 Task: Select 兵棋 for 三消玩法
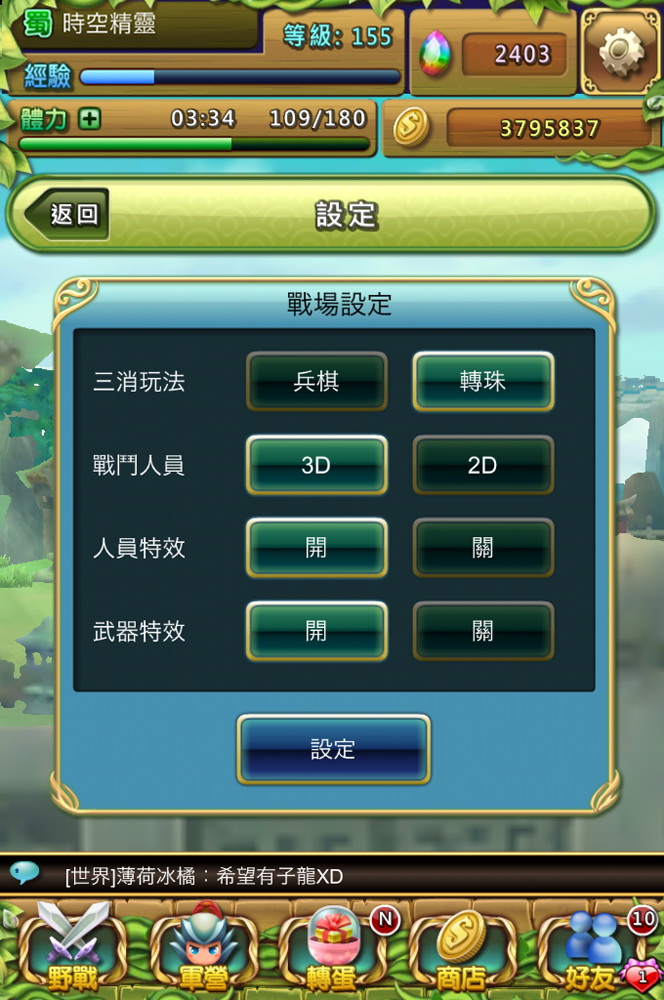316,381
